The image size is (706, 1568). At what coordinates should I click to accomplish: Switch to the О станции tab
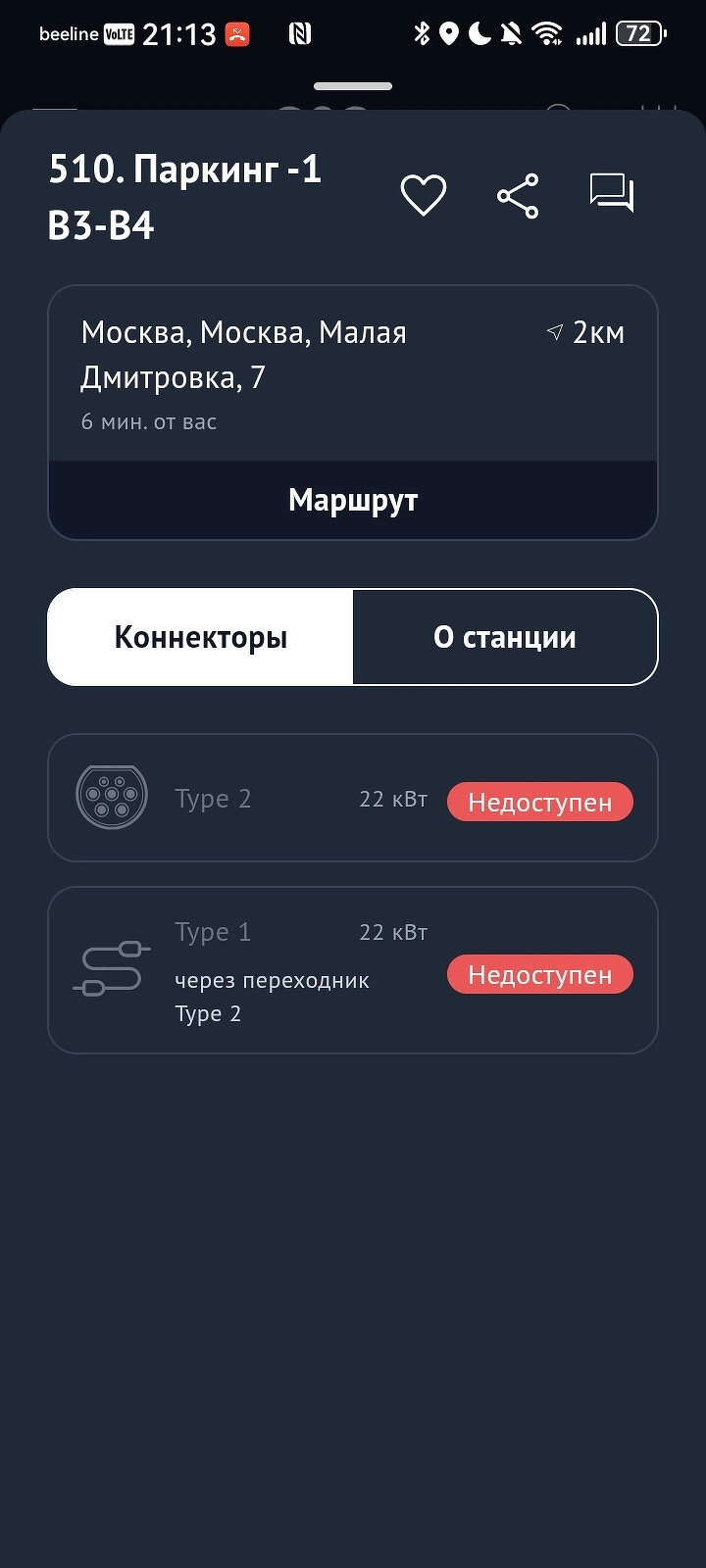point(505,637)
